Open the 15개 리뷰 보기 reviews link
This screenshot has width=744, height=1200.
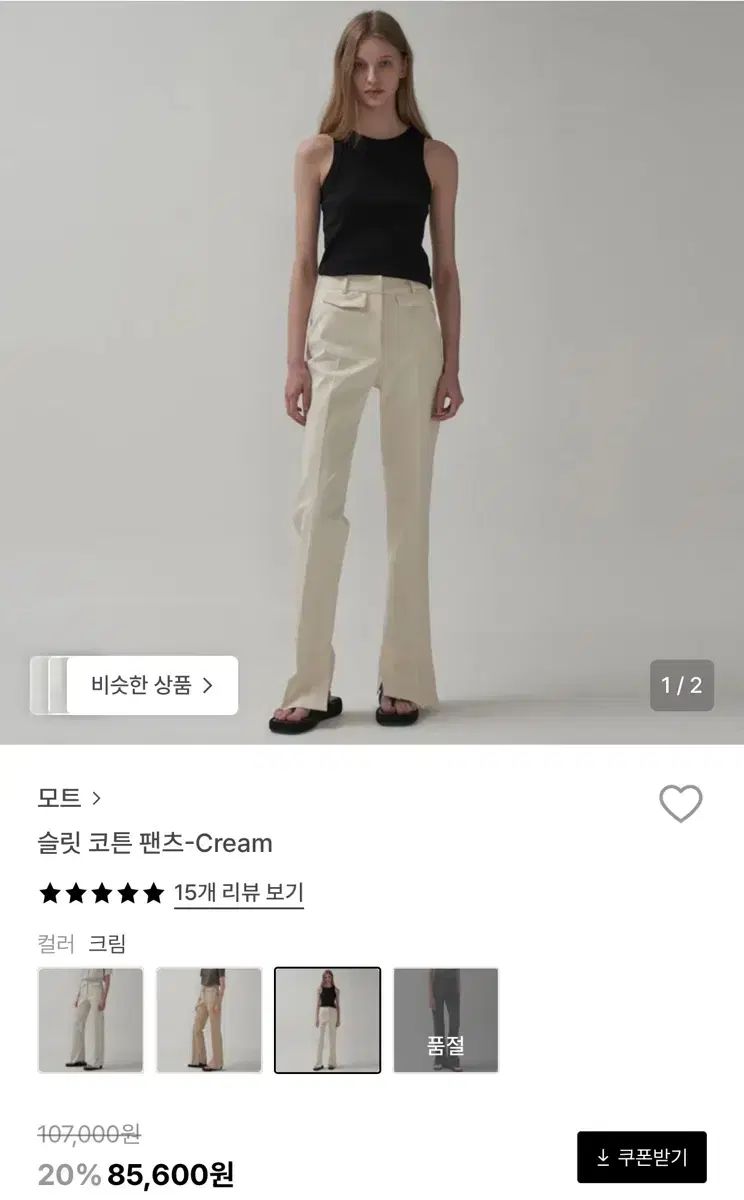(x=240, y=892)
